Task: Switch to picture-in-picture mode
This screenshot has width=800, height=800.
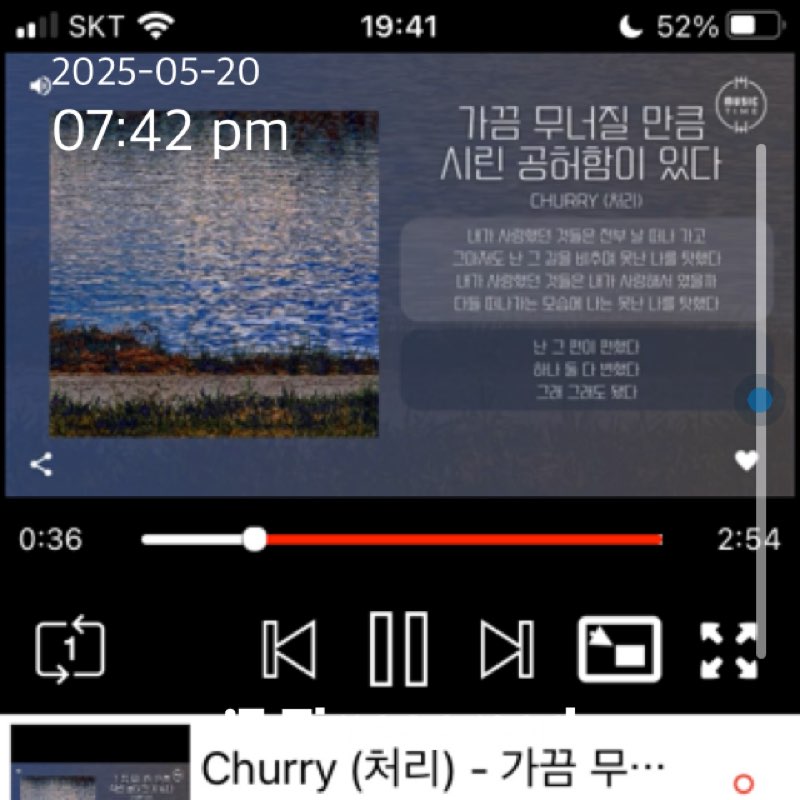Action: (620, 650)
